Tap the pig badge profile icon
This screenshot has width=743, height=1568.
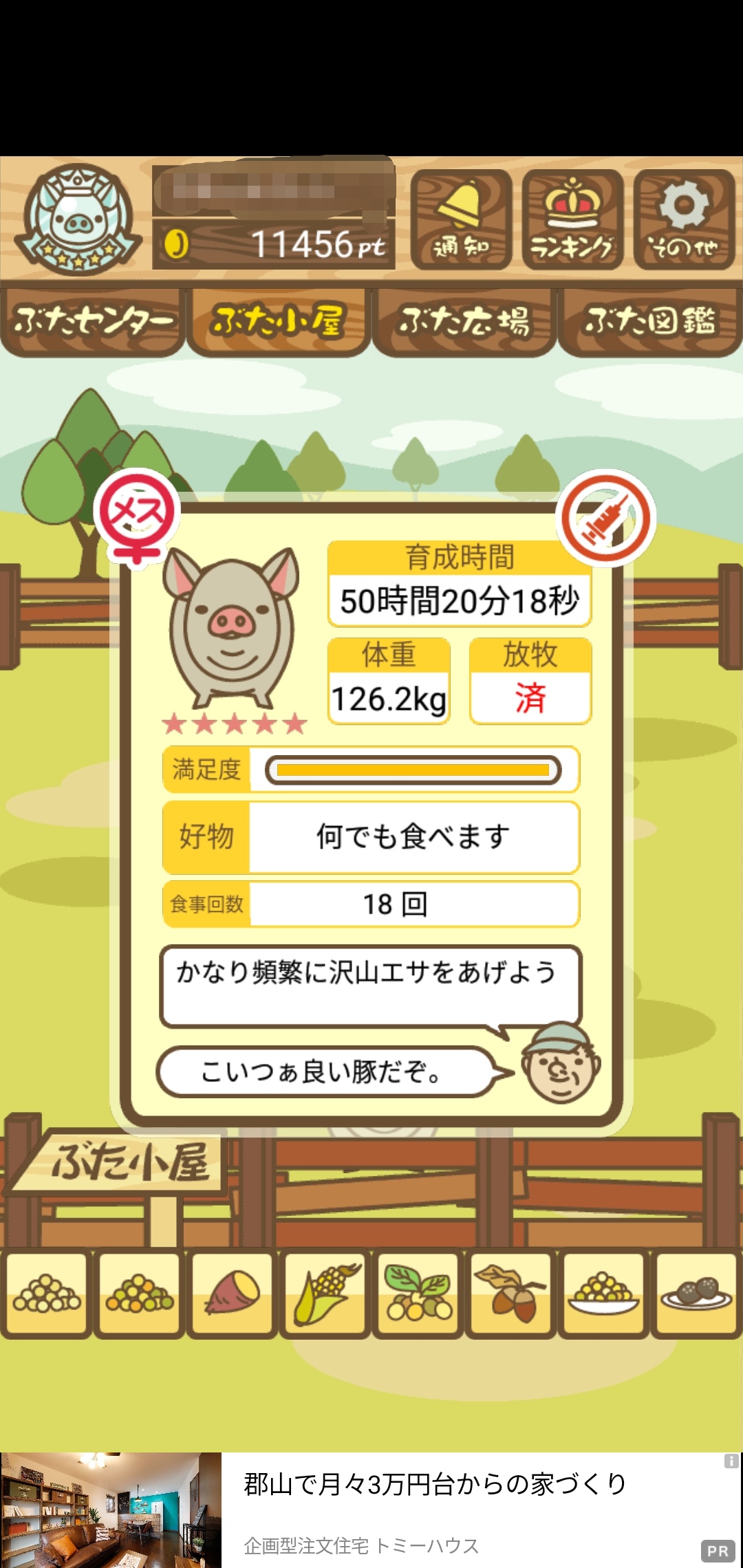coord(78,219)
